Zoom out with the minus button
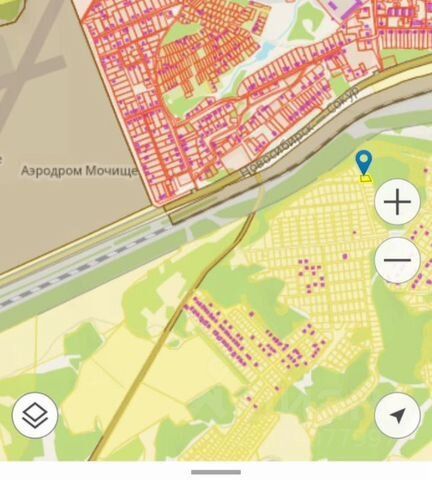This screenshot has width=432, height=480. pyautogui.click(x=397, y=260)
